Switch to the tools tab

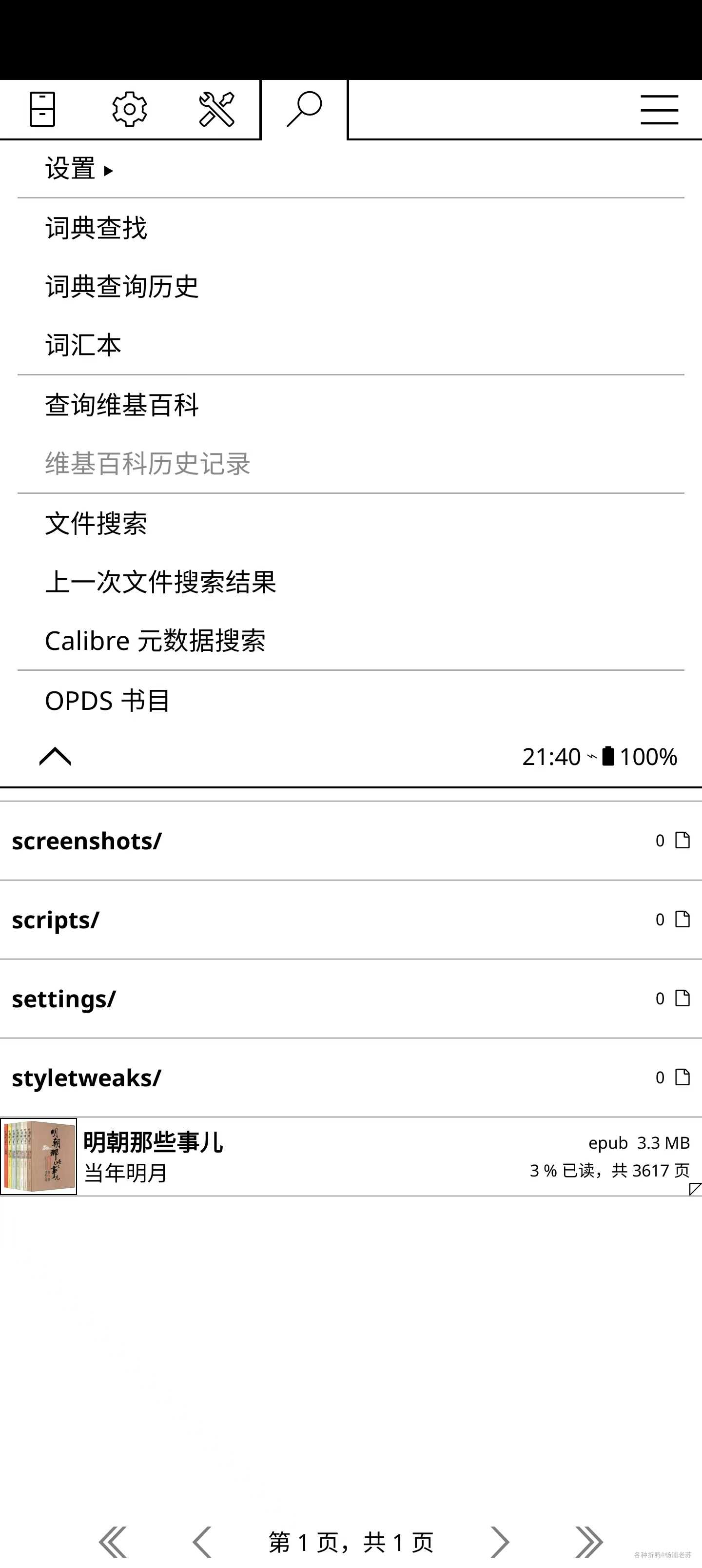[x=217, y=110]
